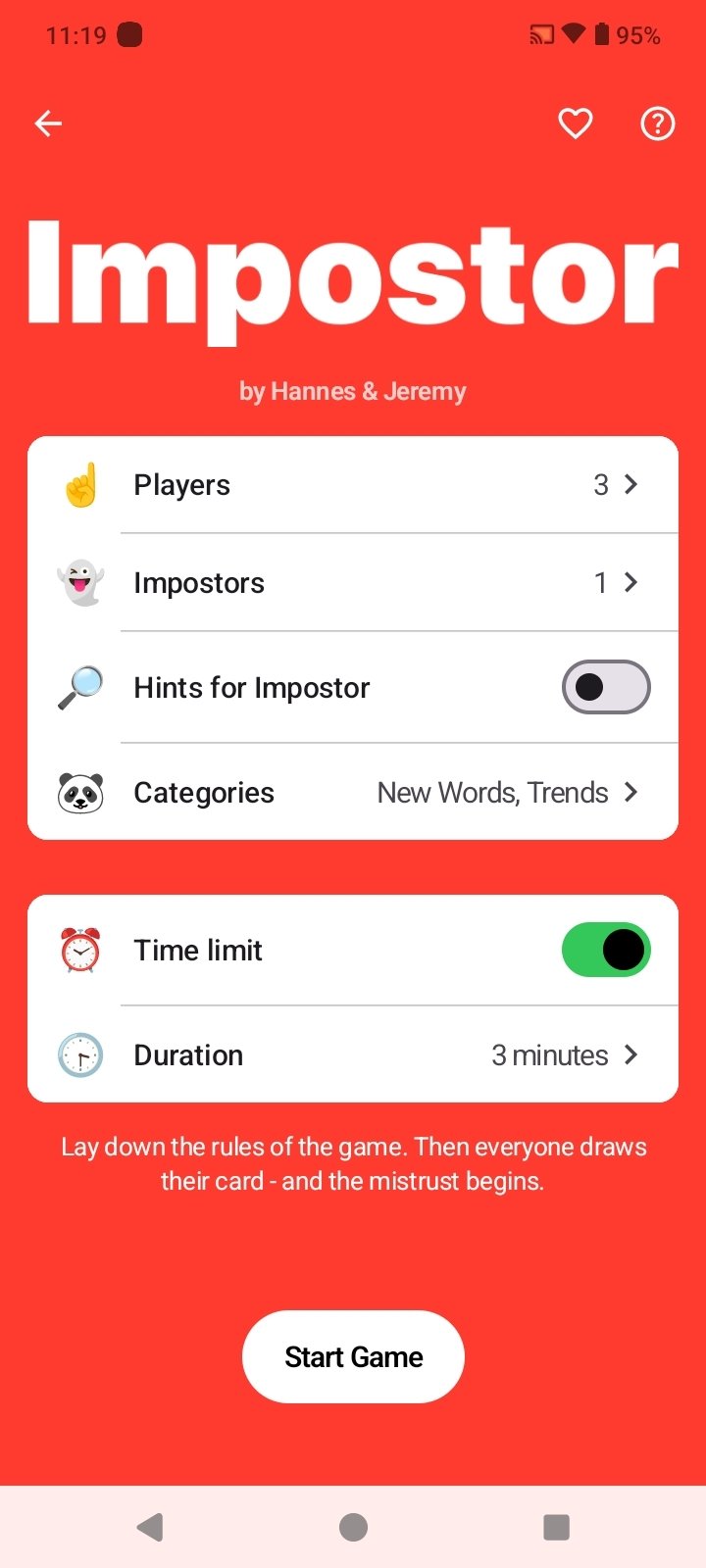
Task: Tap the heart favorite icon
Action: (575, 123)
